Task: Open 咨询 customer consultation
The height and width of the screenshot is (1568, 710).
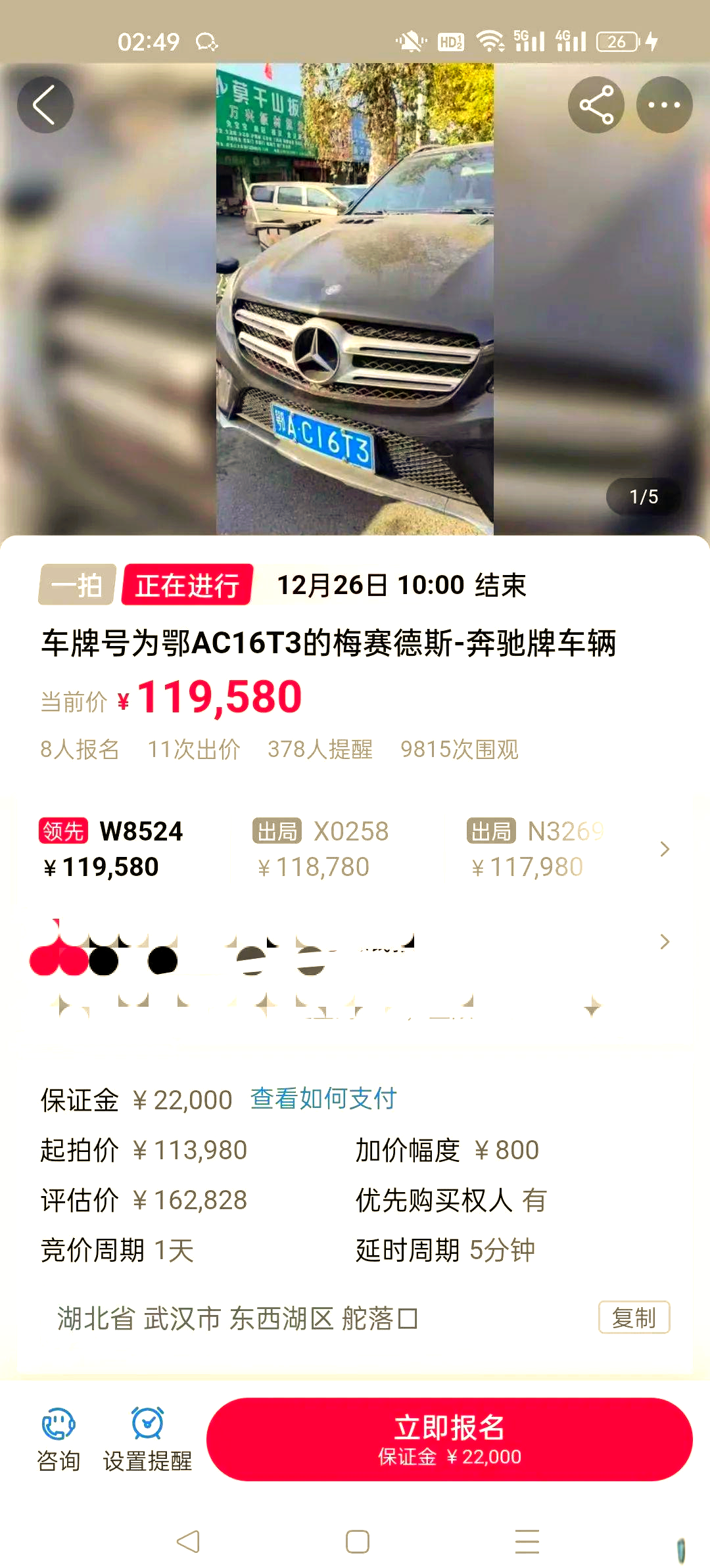Action: (59, 1439)
